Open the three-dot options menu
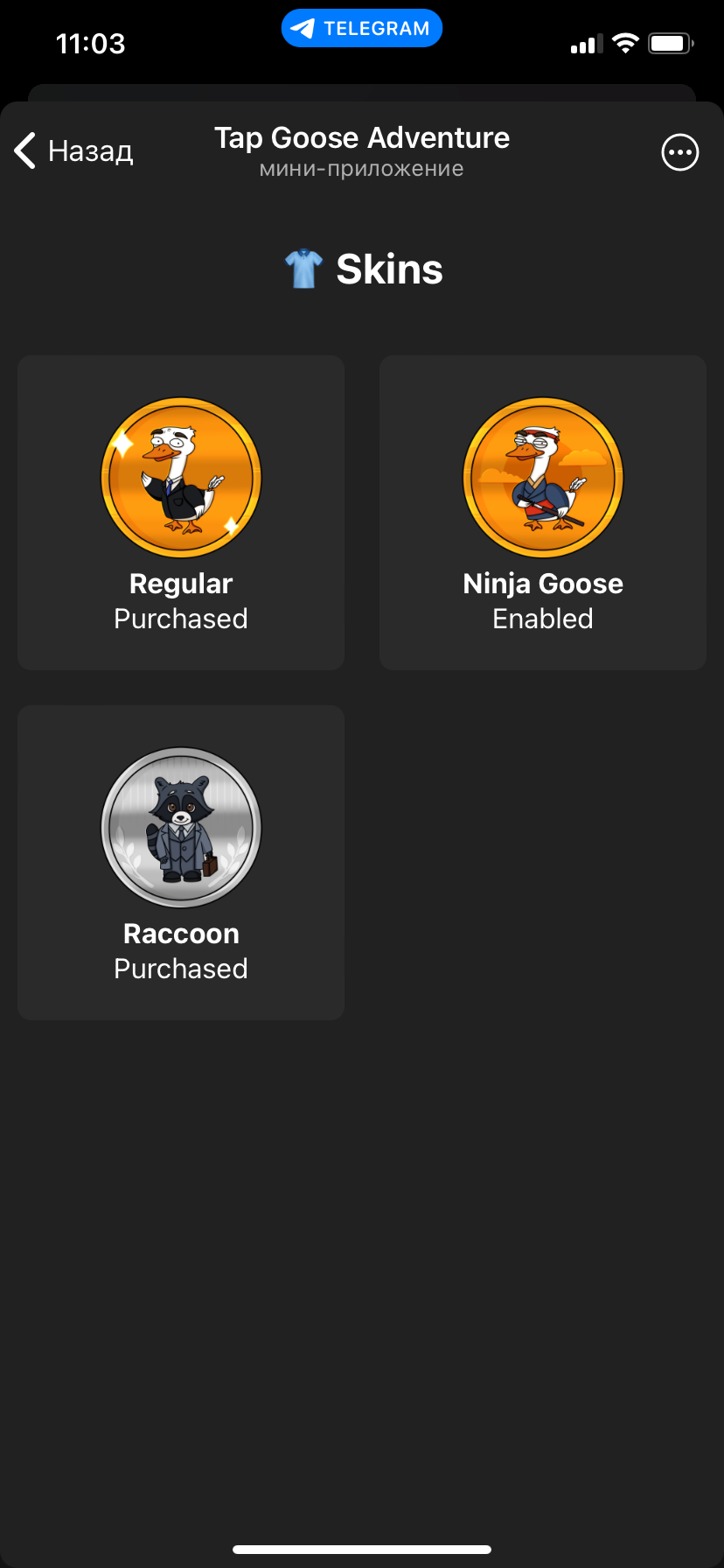Viewport: 724px width, 1568px height. (679, 151)
